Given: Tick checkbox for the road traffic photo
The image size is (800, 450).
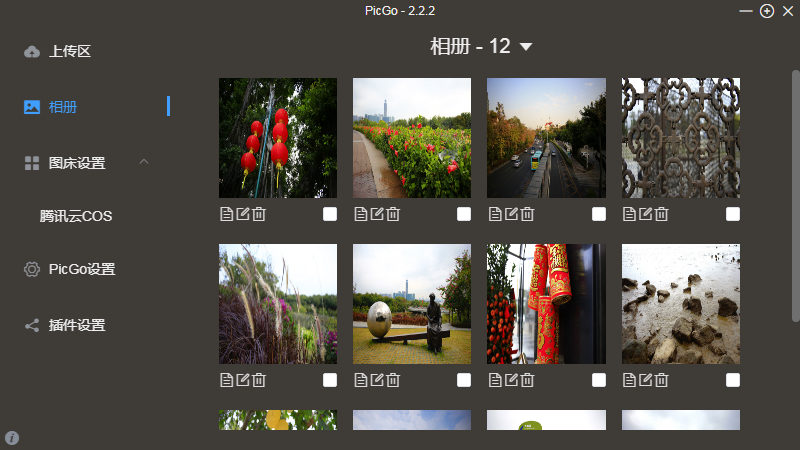Looking at the screenshot, I should 599,214.
